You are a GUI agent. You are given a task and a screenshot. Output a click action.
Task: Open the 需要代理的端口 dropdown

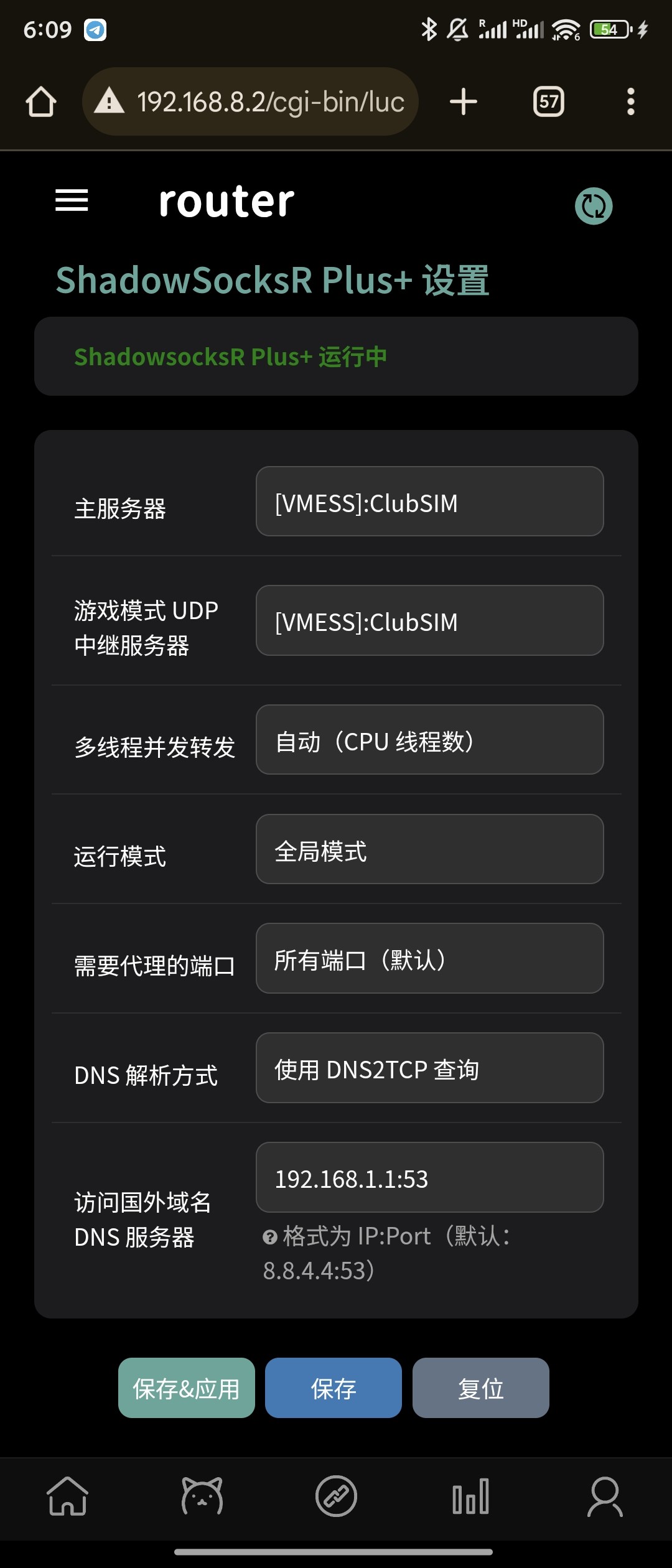429,958
